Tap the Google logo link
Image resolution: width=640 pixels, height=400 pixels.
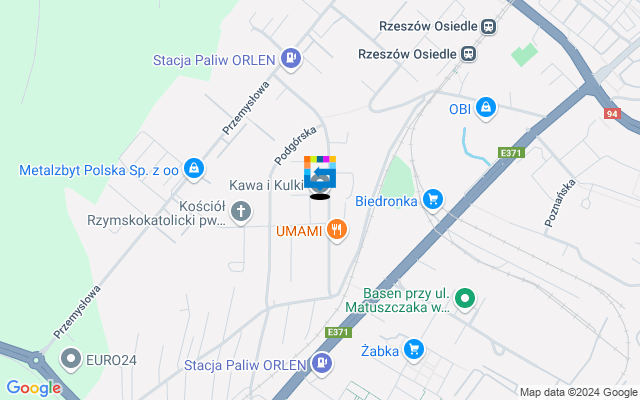point(33,388)
